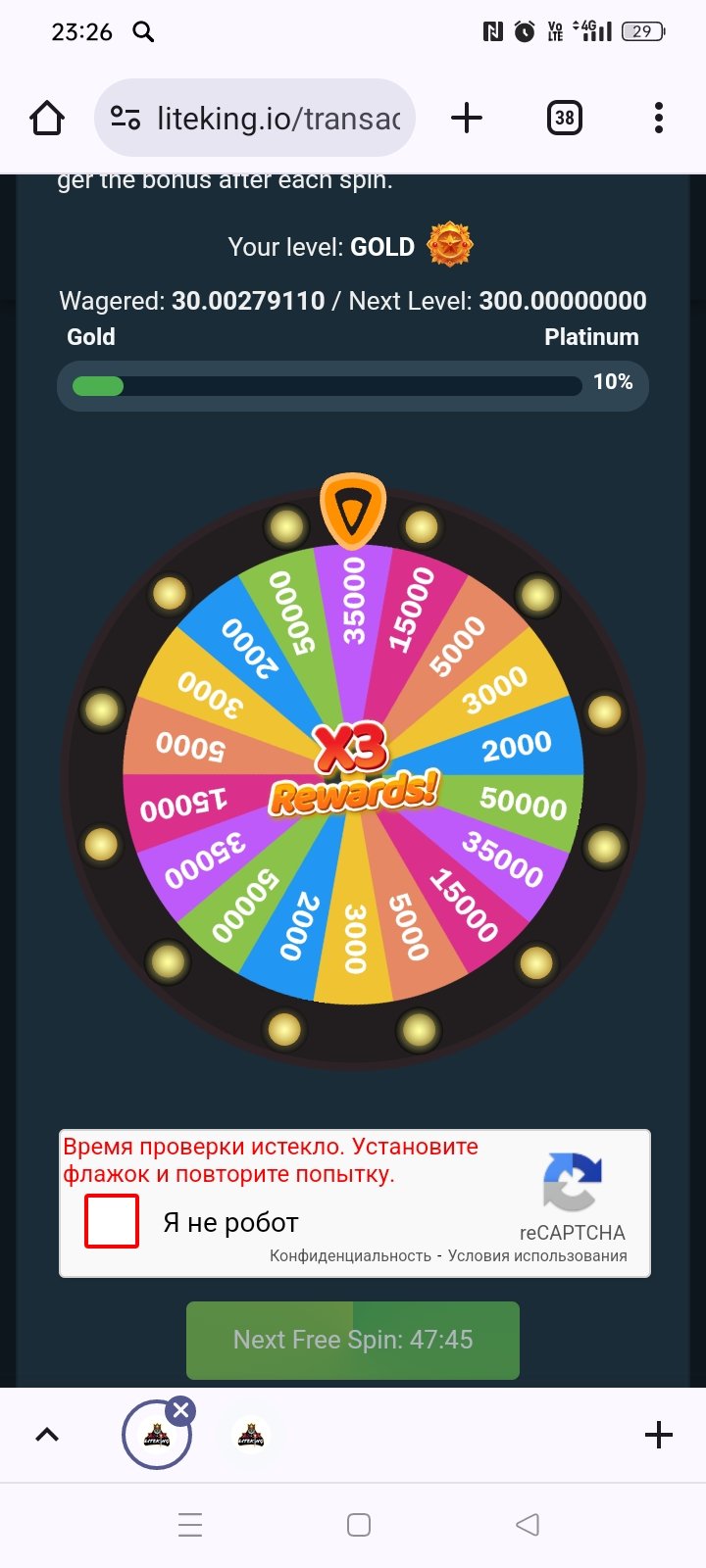Switch to the second tab in the group

[251, 1436]
